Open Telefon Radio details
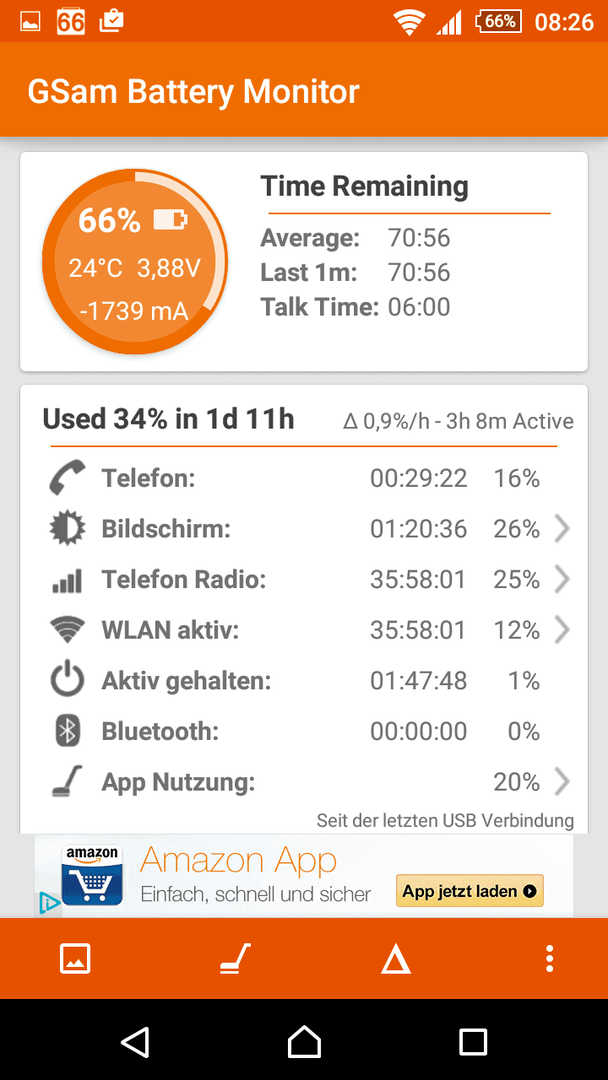 (x=304, y=580)
